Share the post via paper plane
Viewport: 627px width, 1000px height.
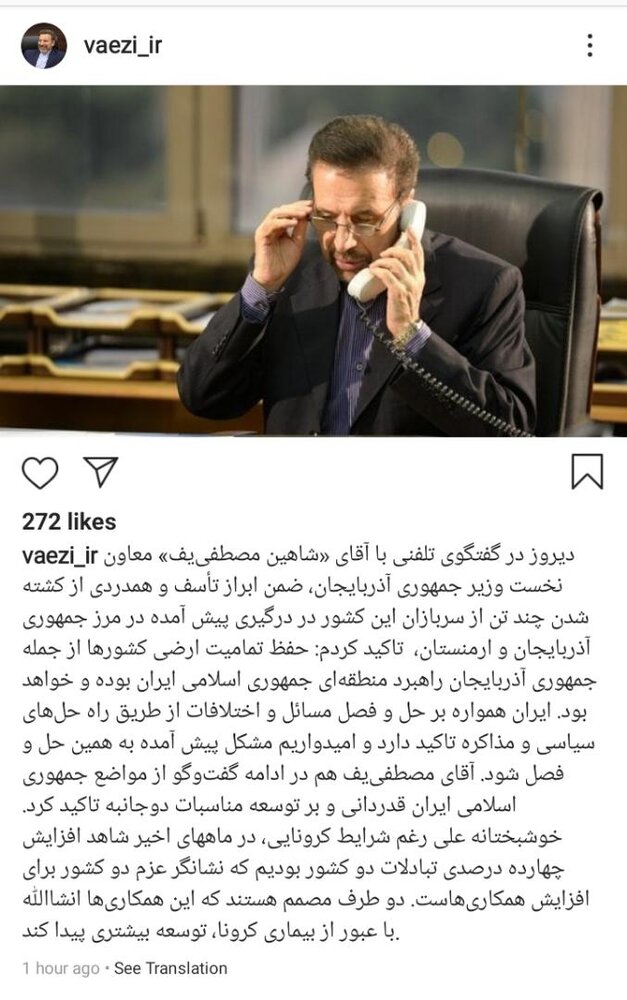click(x=100, y=472)
